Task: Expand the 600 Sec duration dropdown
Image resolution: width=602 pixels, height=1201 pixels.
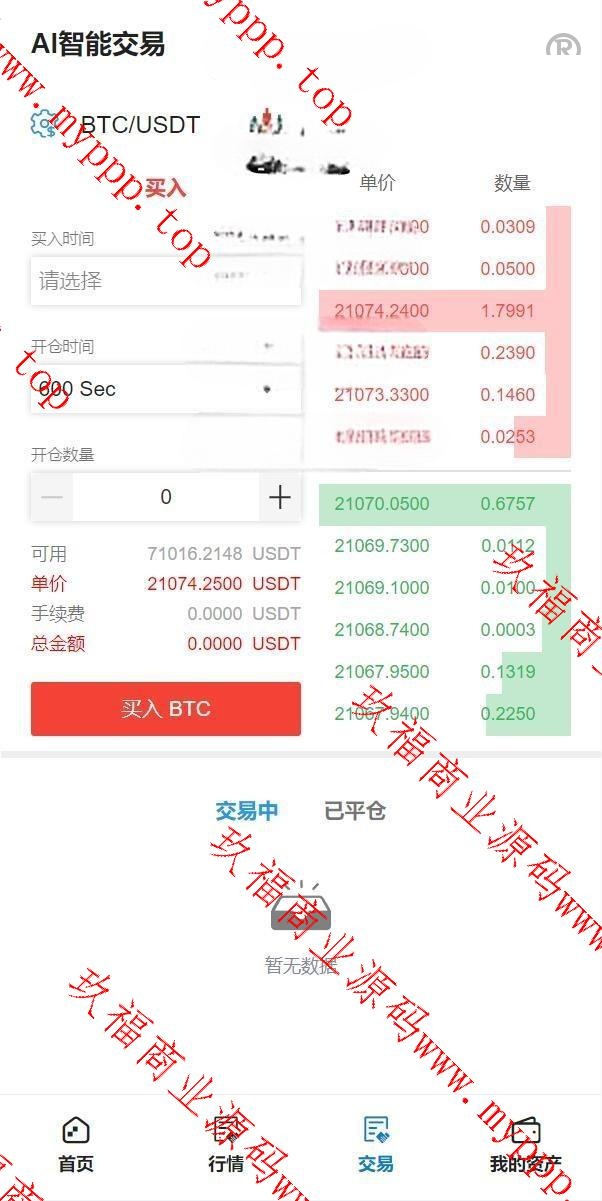Action: 165,389
